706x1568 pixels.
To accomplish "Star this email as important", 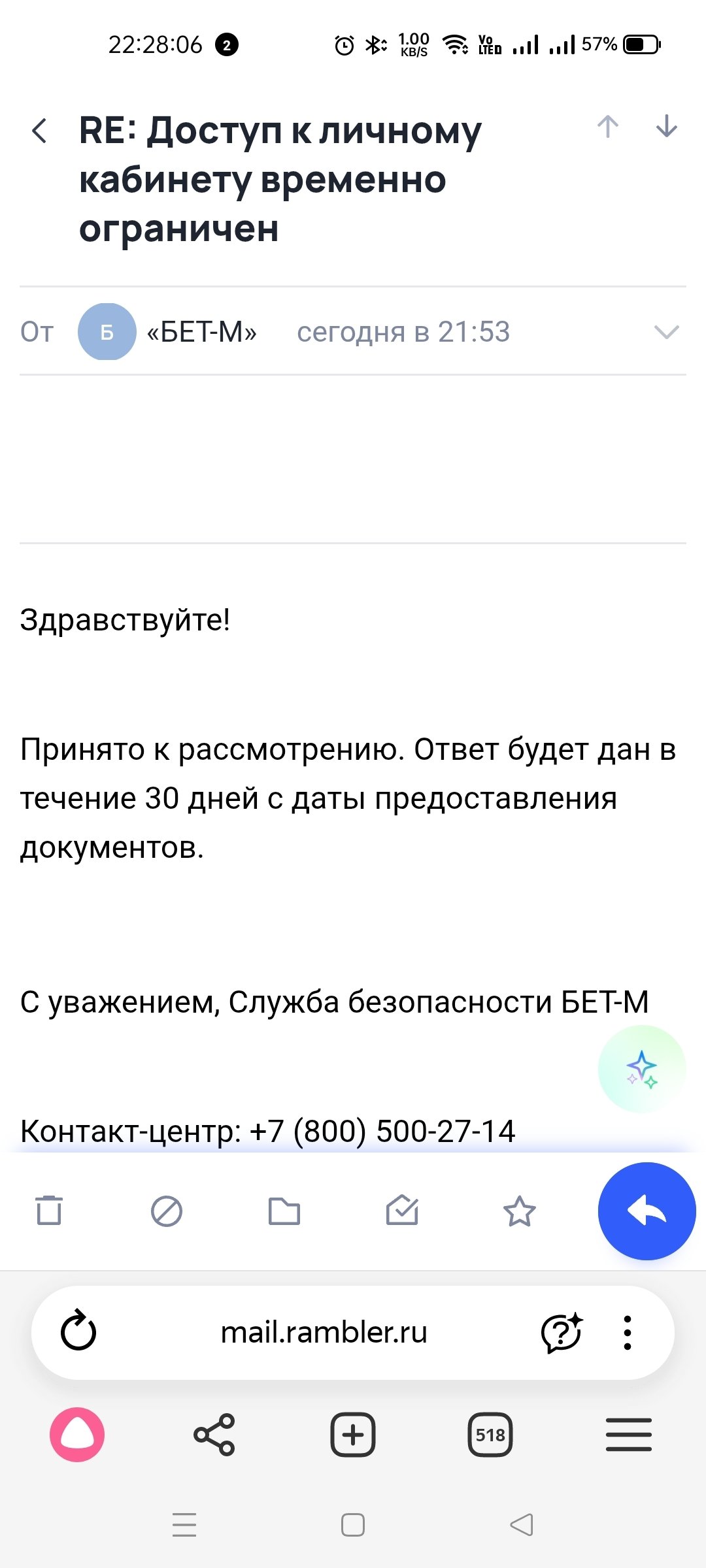I will 520,1211.
